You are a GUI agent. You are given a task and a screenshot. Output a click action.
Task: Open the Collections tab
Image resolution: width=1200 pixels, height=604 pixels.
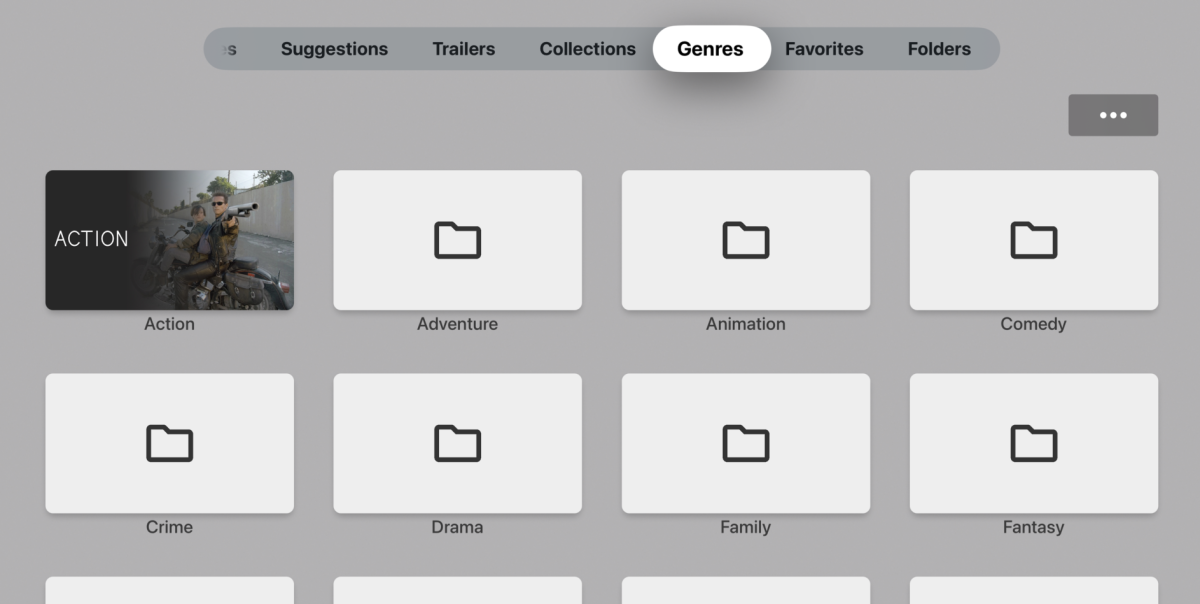click(x=587, y=49)
